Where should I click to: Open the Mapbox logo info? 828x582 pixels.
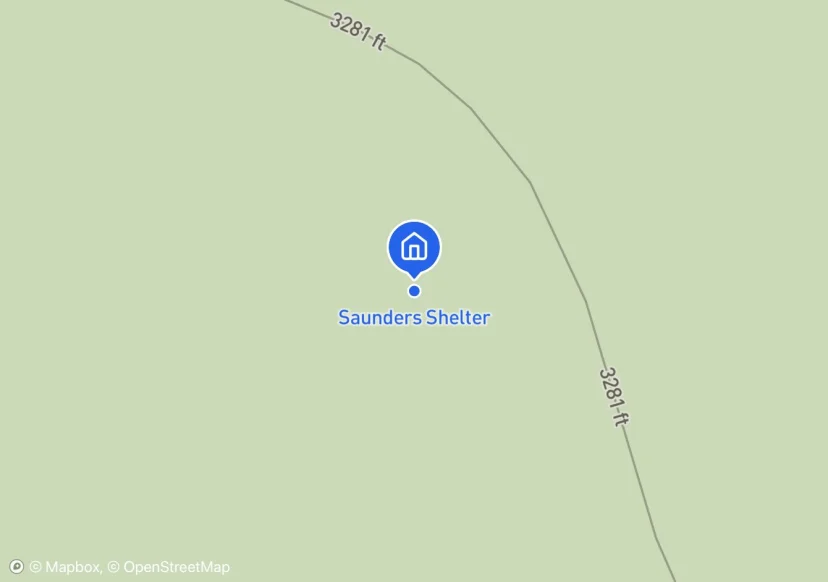(16, 567)
